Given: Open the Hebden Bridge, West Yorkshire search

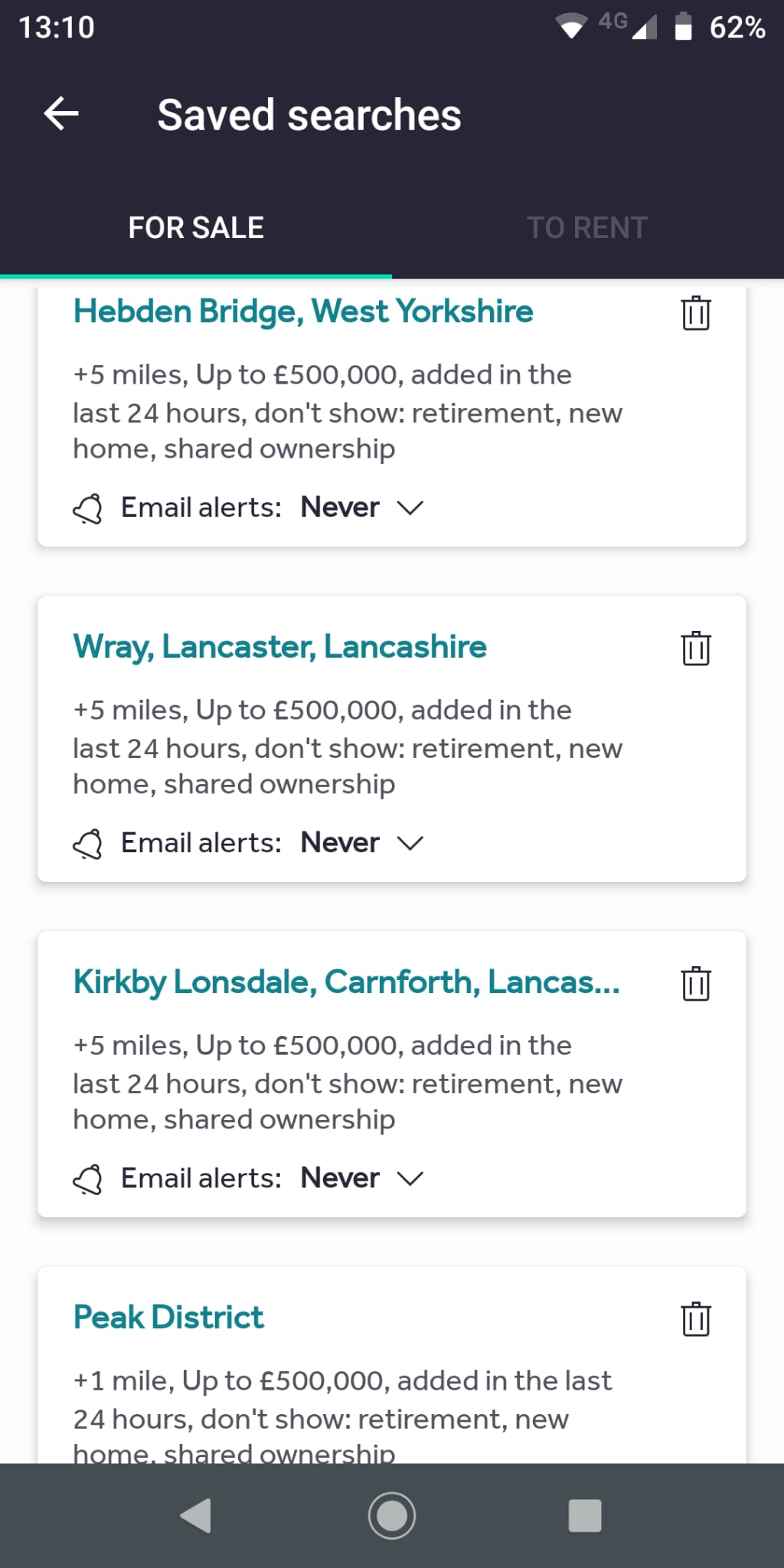Looking at the screenshot, I should 303,312.
